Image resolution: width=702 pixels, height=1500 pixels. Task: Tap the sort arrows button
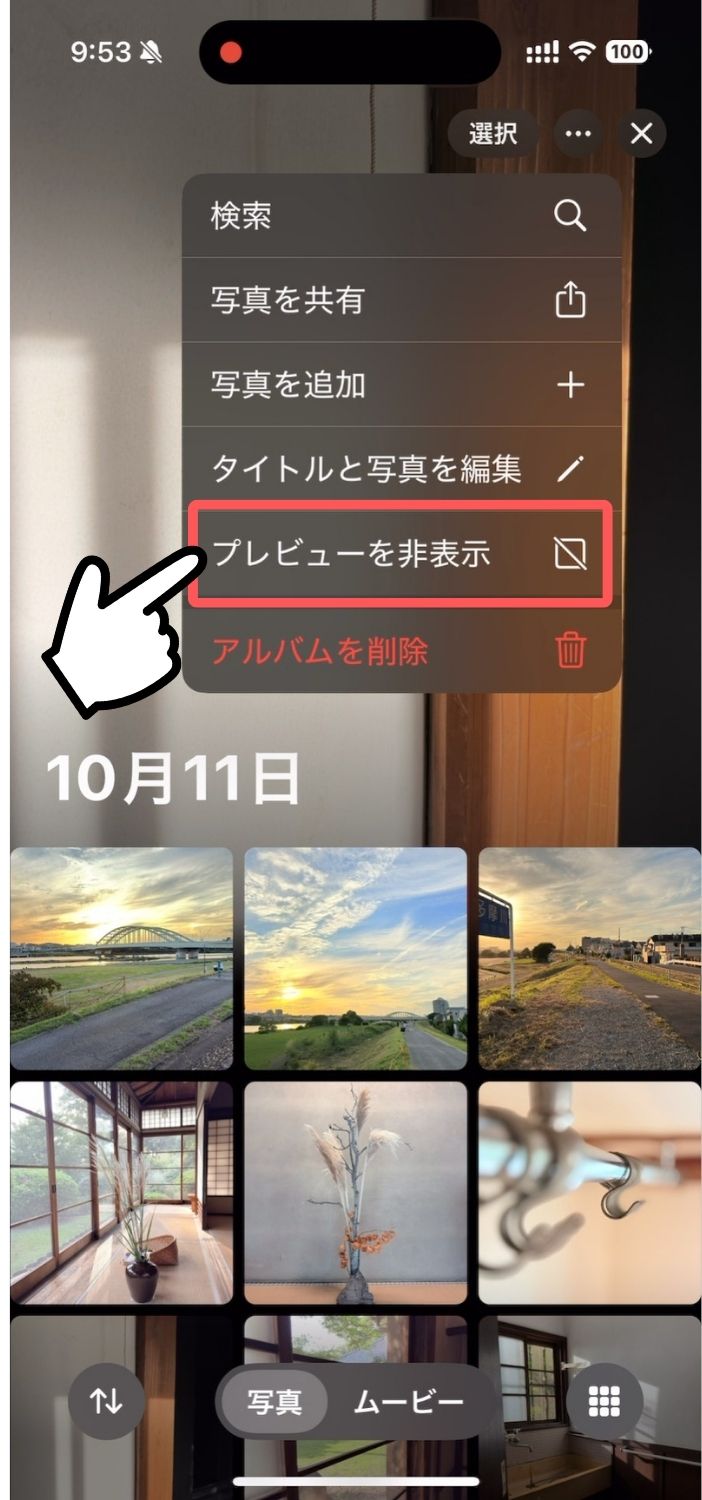(106, 1401)
